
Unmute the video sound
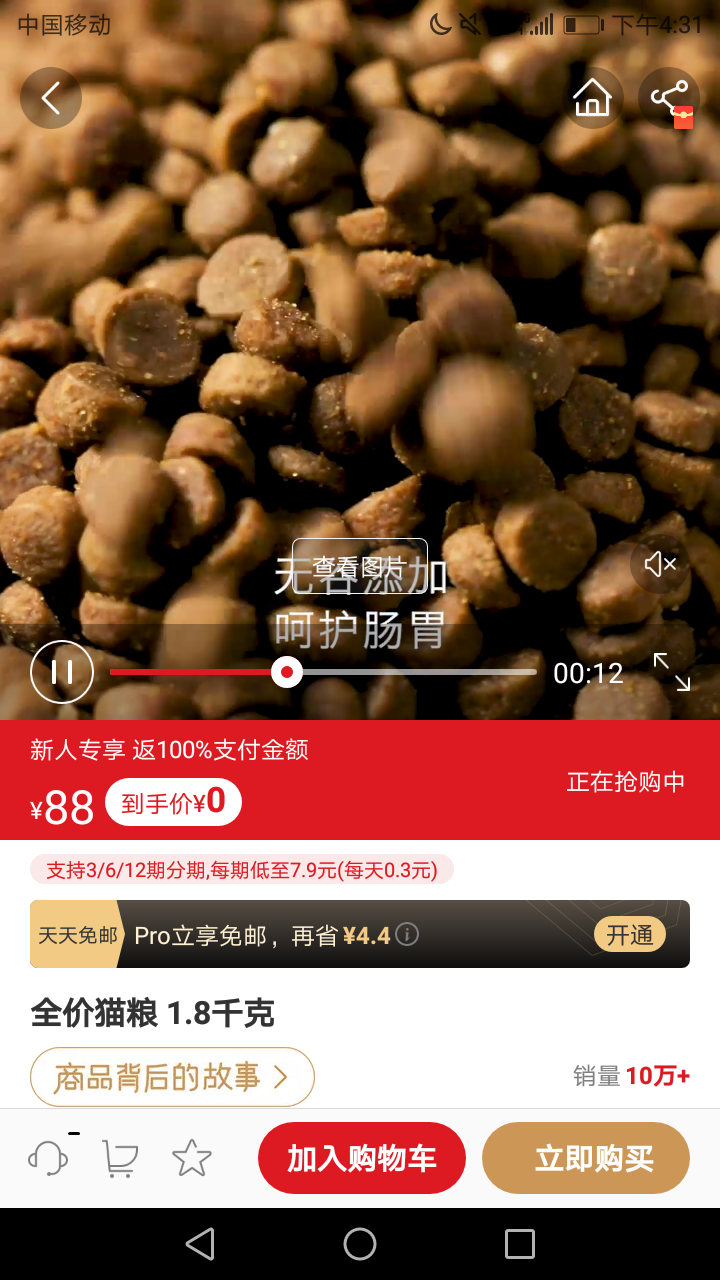click(658, 564)
